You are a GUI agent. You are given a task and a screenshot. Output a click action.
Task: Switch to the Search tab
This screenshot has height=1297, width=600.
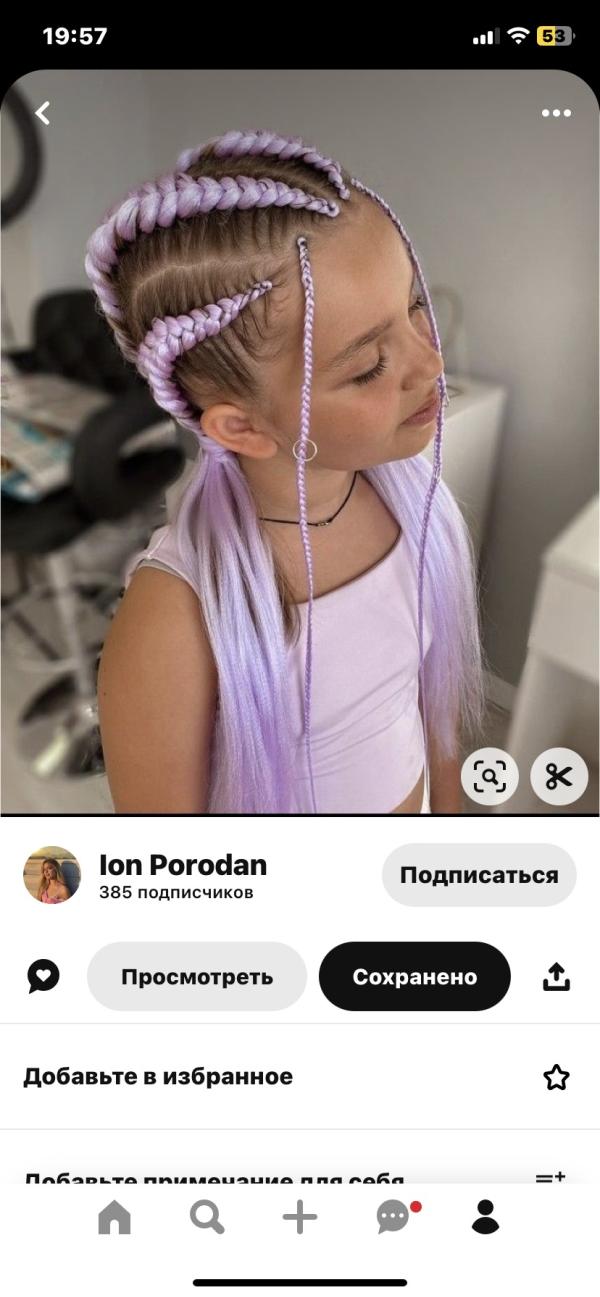[x=207, y=1217]
